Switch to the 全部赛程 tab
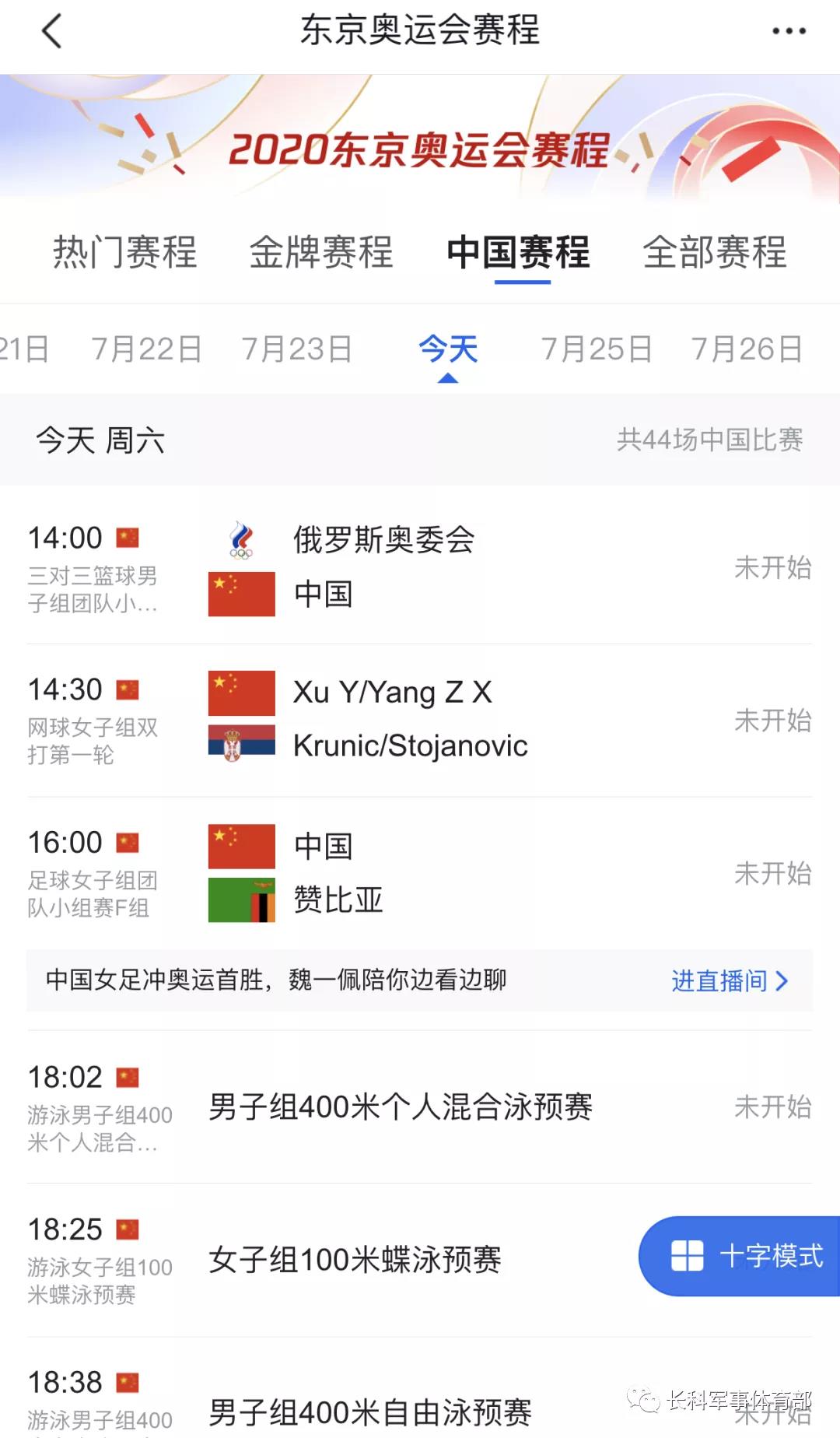840x1438 pixels. [715, 252]
